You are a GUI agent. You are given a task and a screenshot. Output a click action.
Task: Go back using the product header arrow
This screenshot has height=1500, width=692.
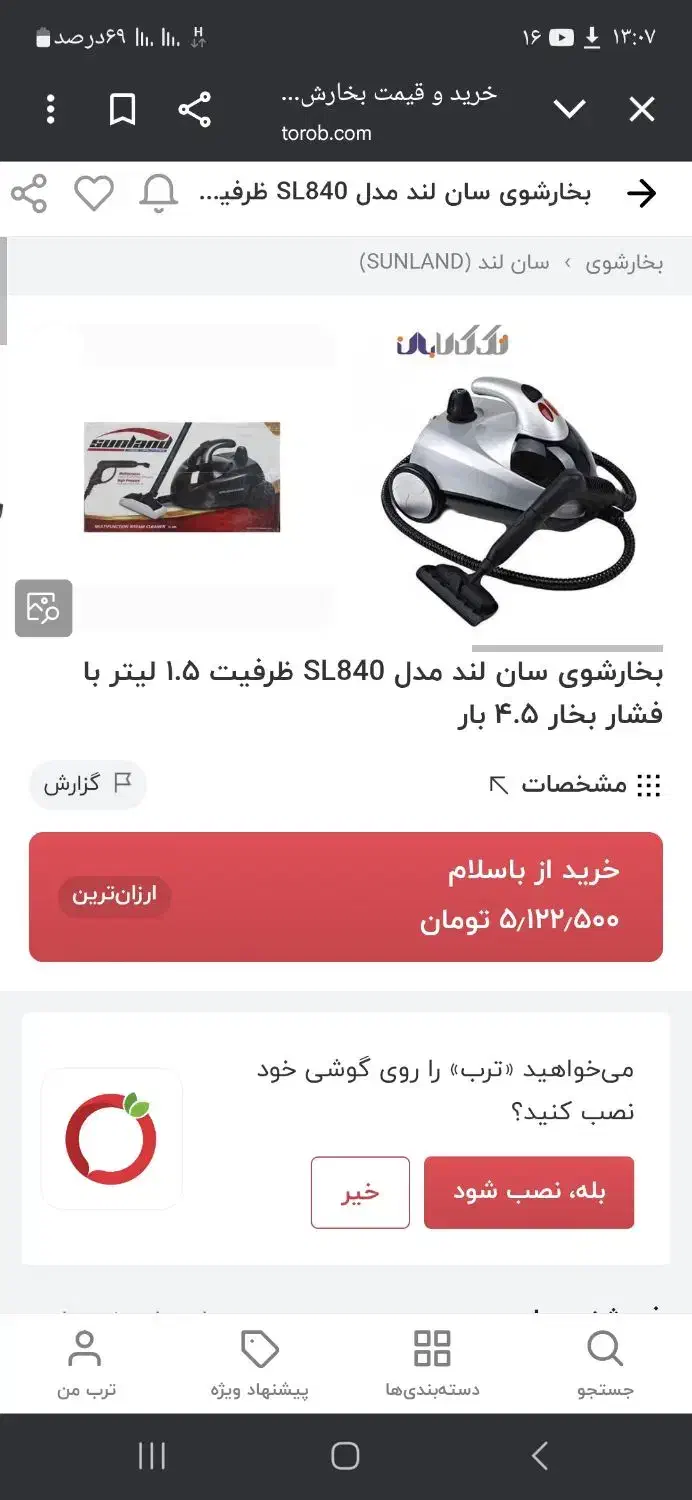pyautogui.click(x=641, y=193)
